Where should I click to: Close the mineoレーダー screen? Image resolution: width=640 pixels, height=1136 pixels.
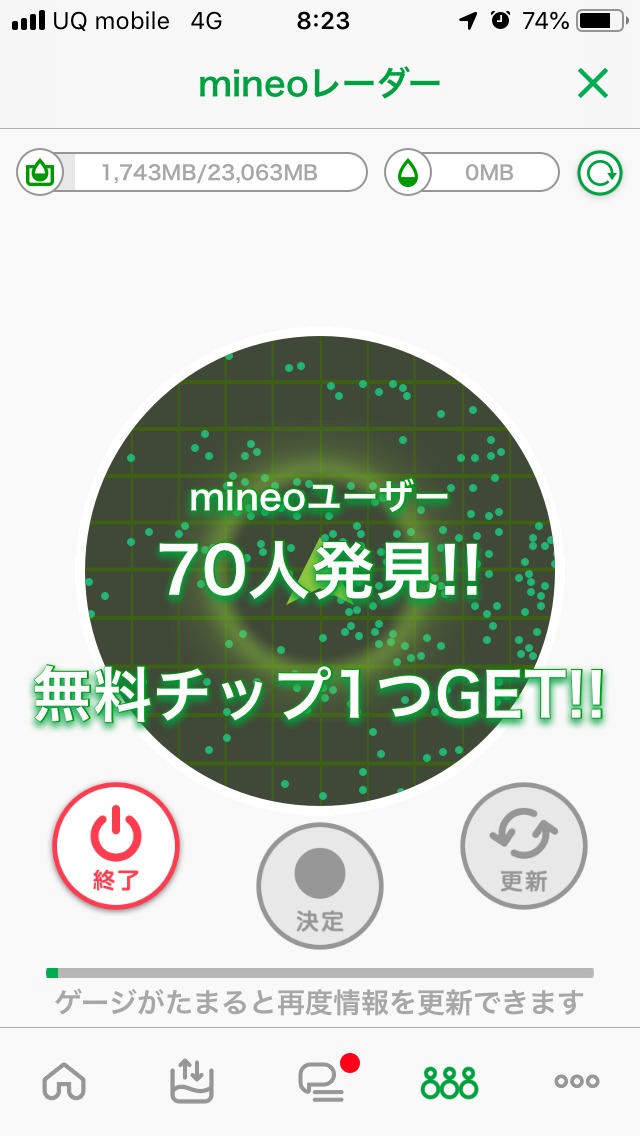pos(593,85)
